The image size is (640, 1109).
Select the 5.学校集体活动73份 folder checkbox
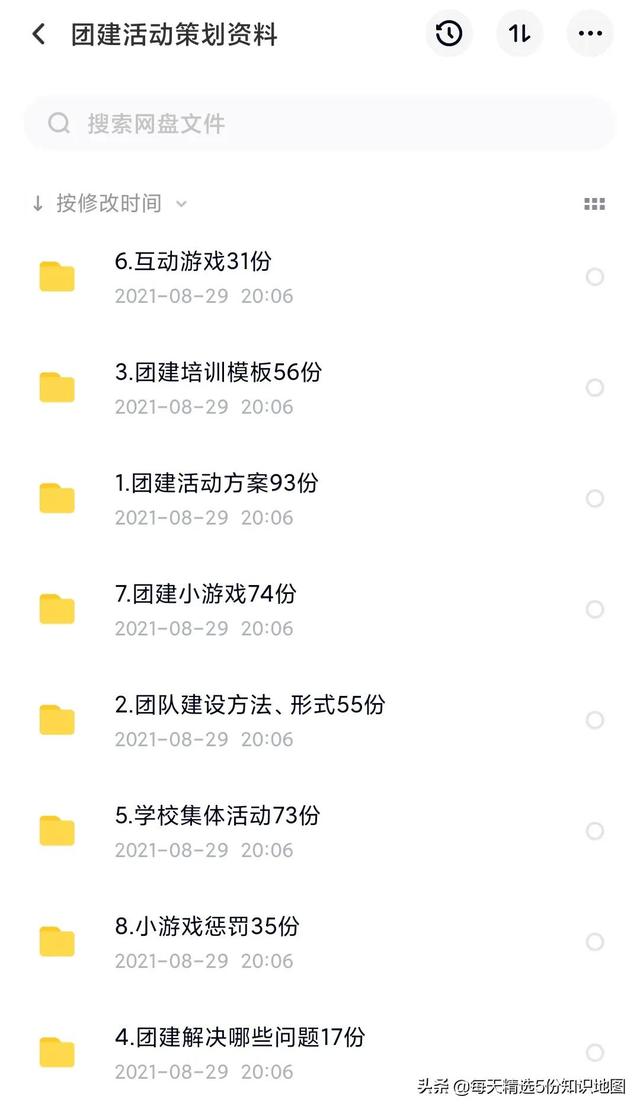(595, 832)
